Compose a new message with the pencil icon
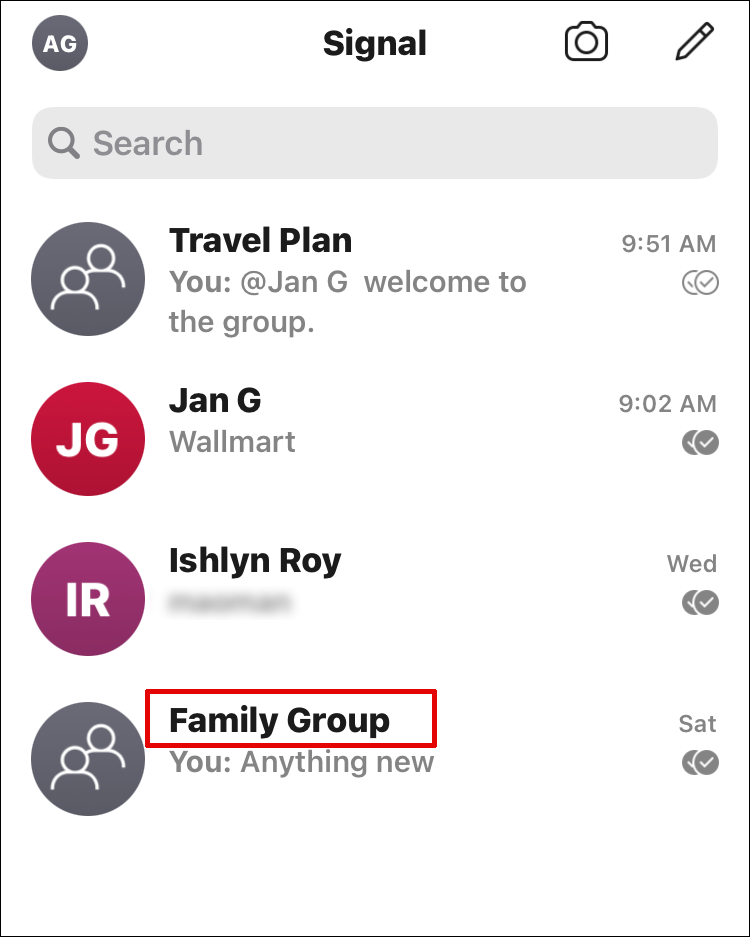The height and width of the screenshot is (937, 750). (x=694, y=42)
